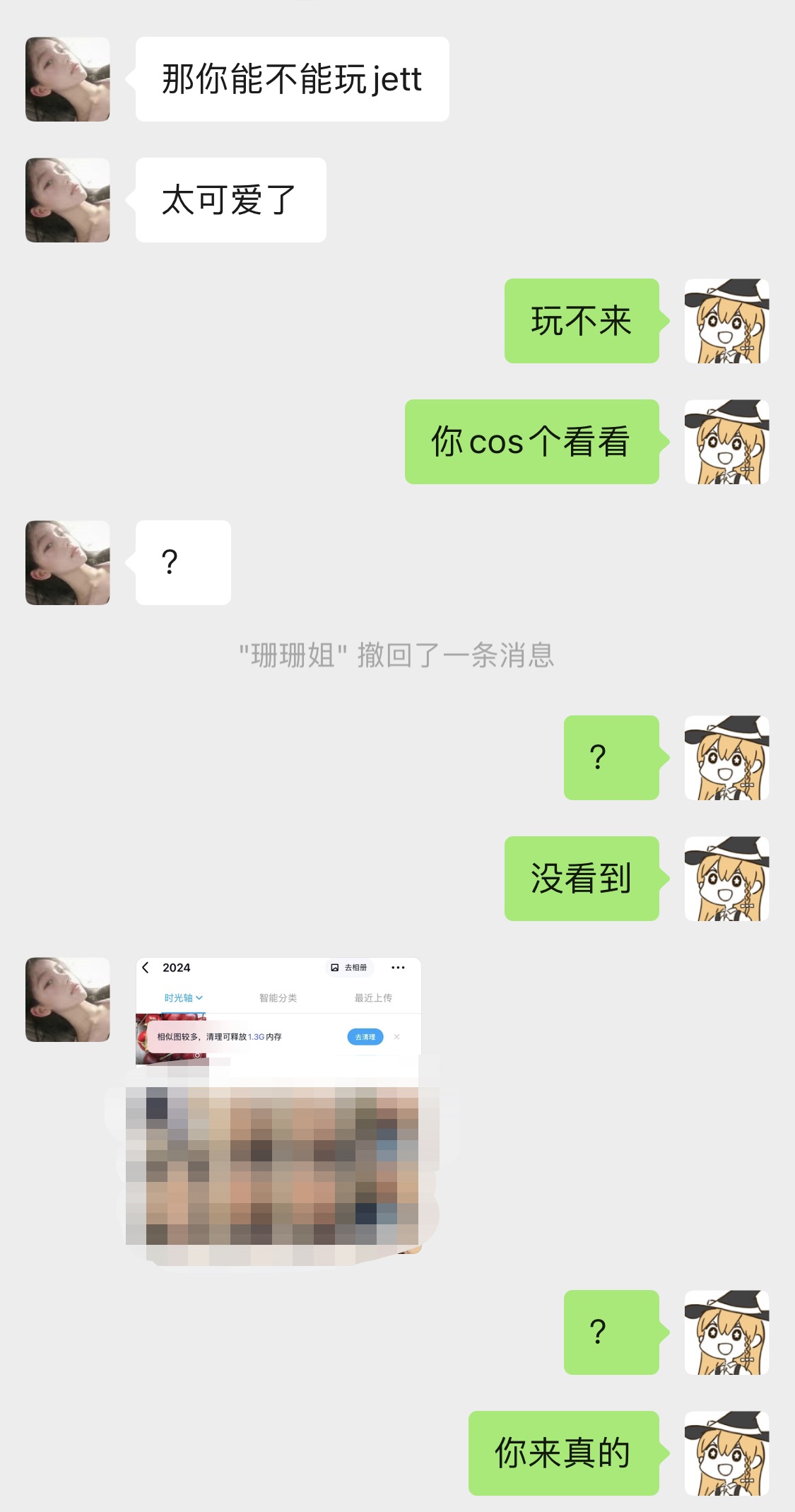Open own avatar next to "没看到"
This screenshot has height=1512, width=795.
pyautogui.click(x=726, y=879)
